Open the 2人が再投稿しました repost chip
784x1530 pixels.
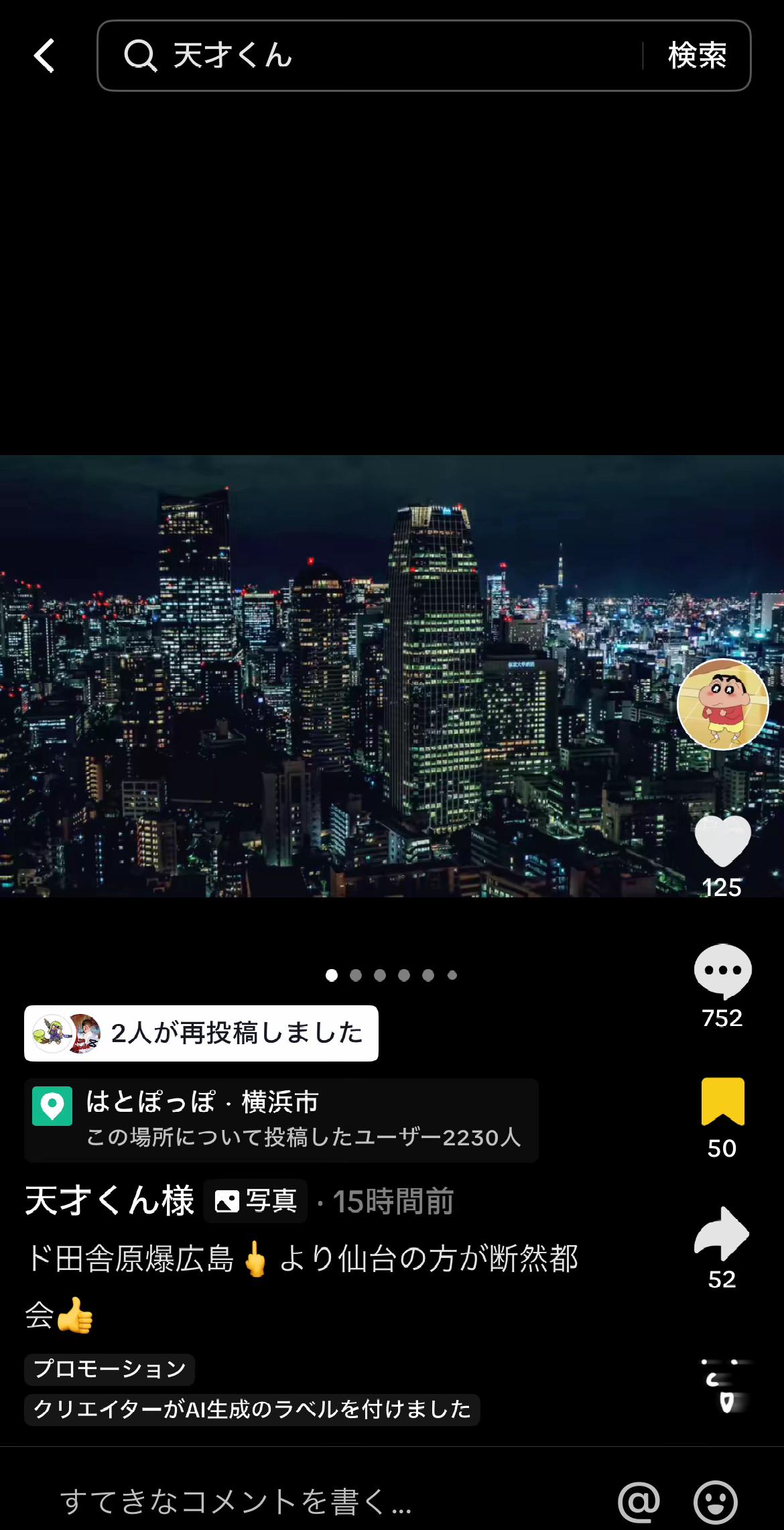[x=201, y=1033]
